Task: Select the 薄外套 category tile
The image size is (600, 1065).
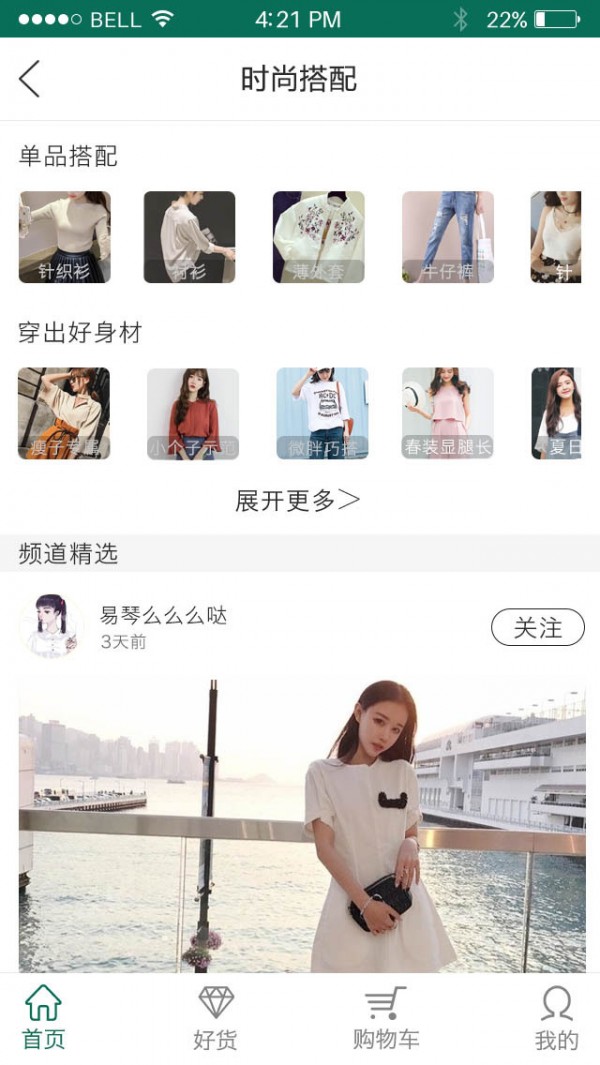Action: pyautogui.click(x=318, y=237)
